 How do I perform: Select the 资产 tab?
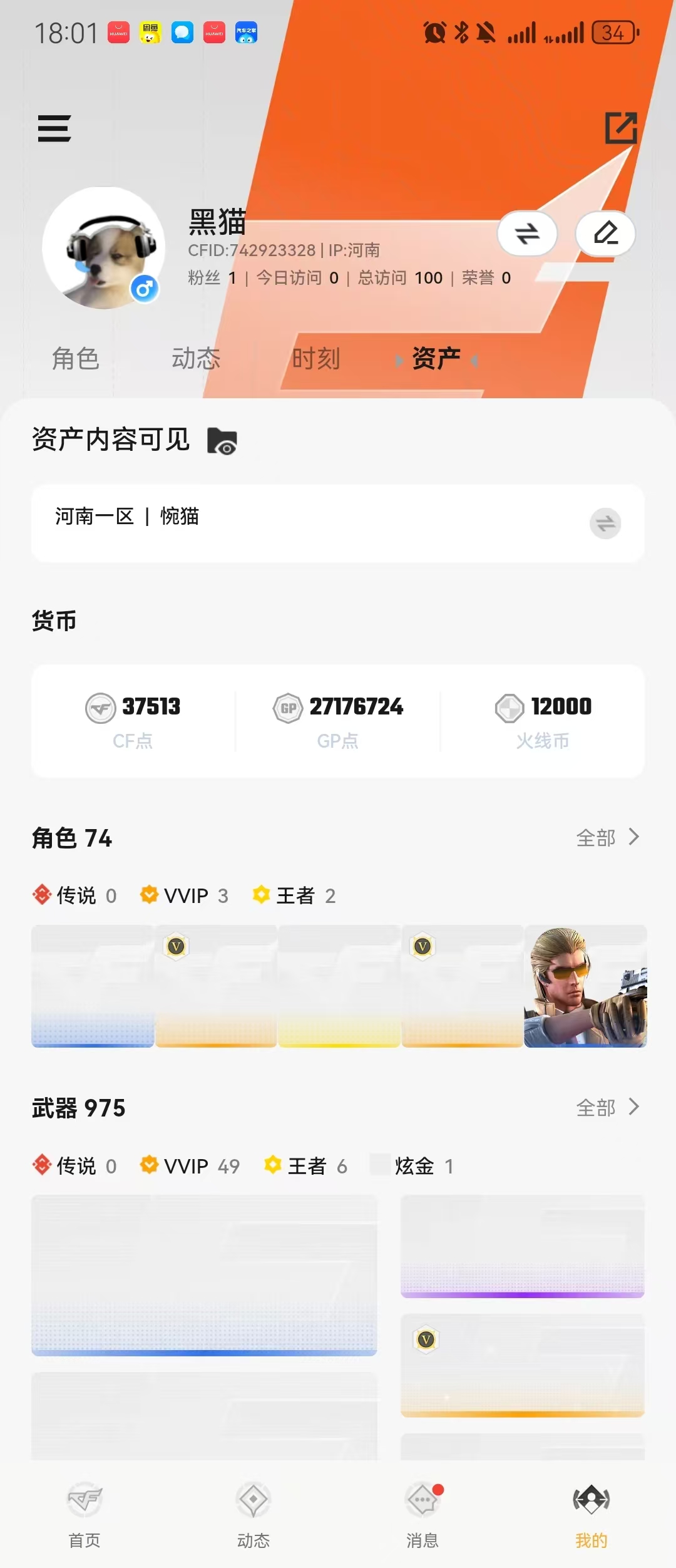click(x=436, y=359)
